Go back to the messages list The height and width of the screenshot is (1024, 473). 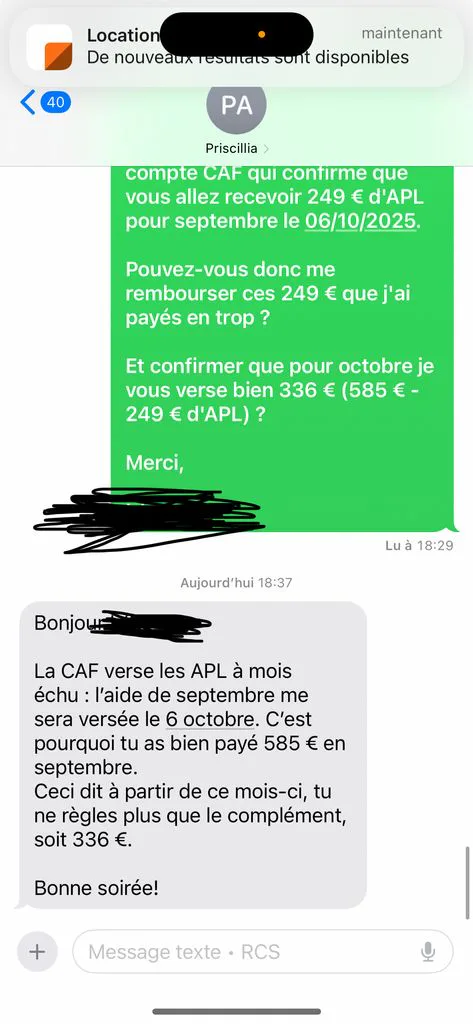(x=45, y=103)
